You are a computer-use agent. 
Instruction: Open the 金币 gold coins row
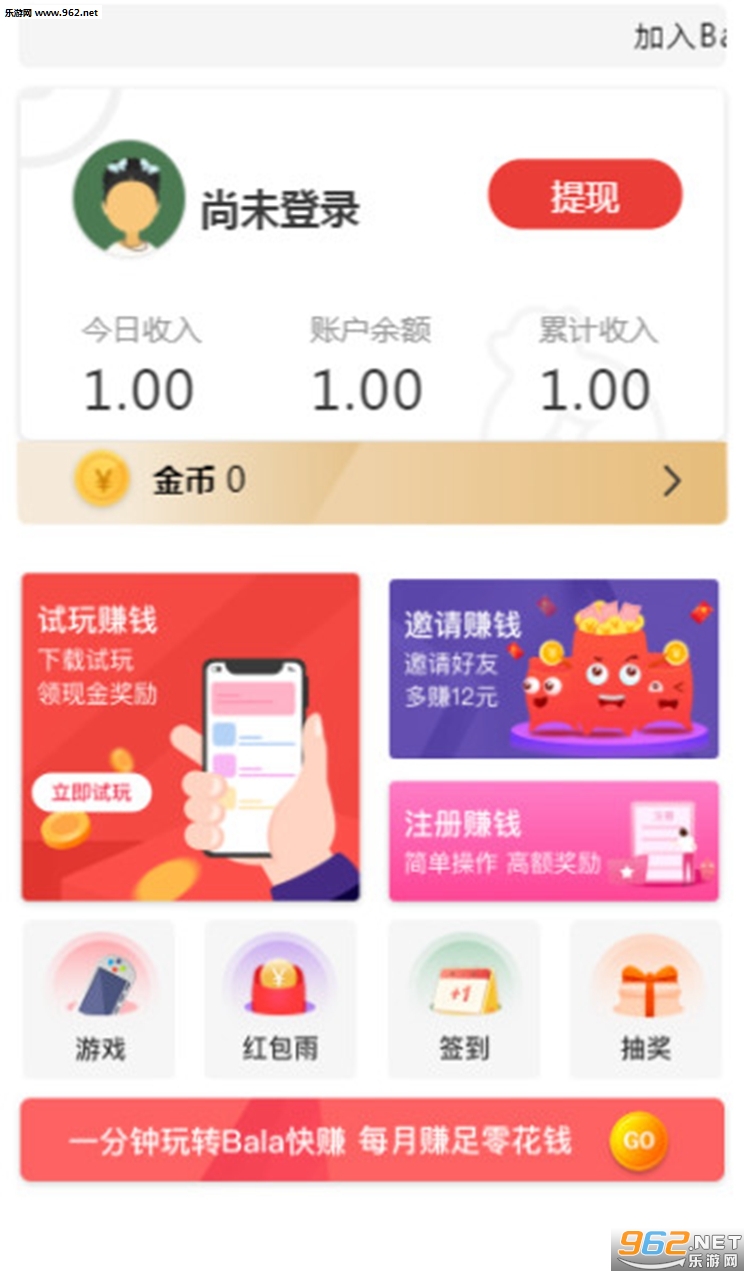tap(372, 482)
